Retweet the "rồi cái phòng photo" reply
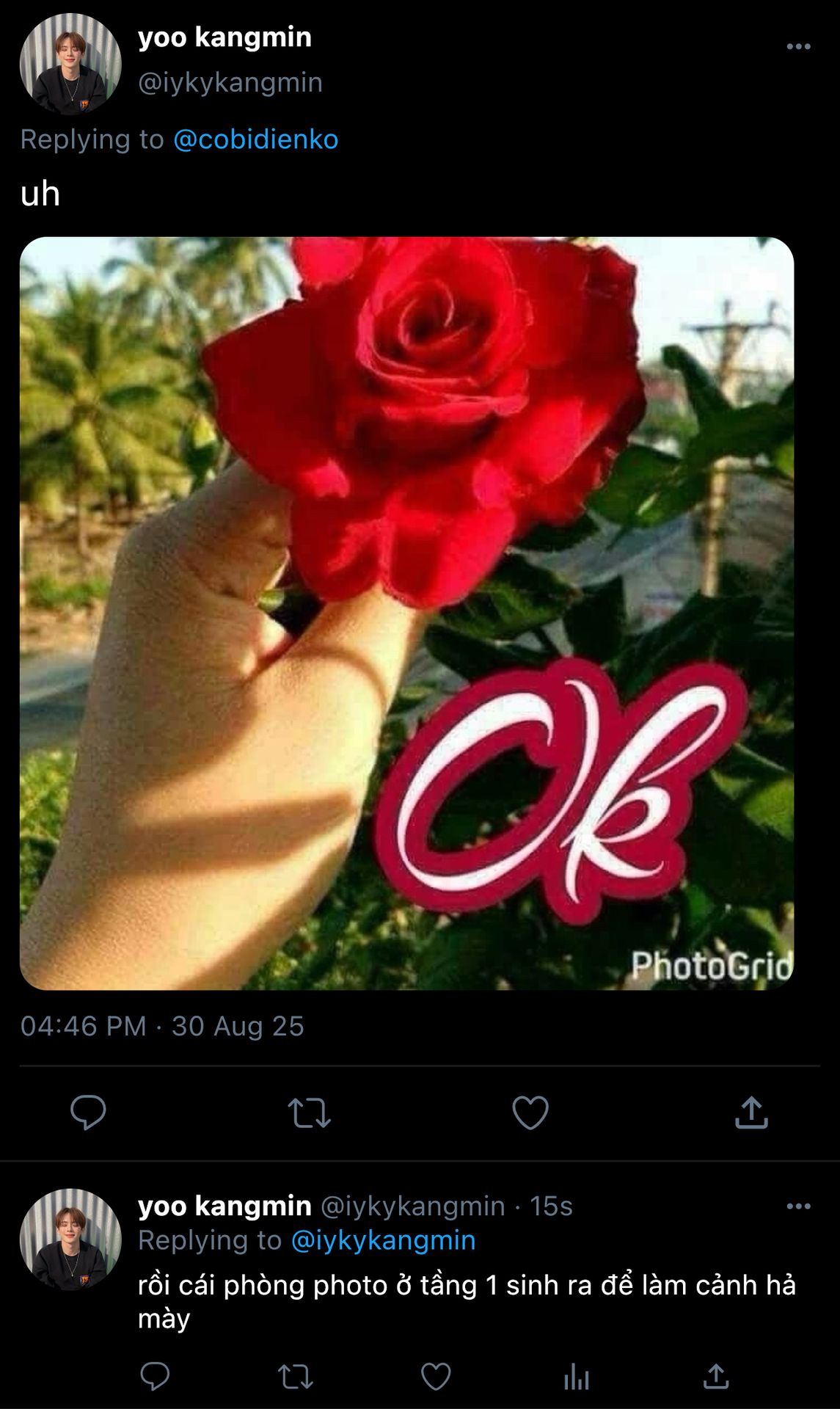840x1409 pixels. (296, 1377)
